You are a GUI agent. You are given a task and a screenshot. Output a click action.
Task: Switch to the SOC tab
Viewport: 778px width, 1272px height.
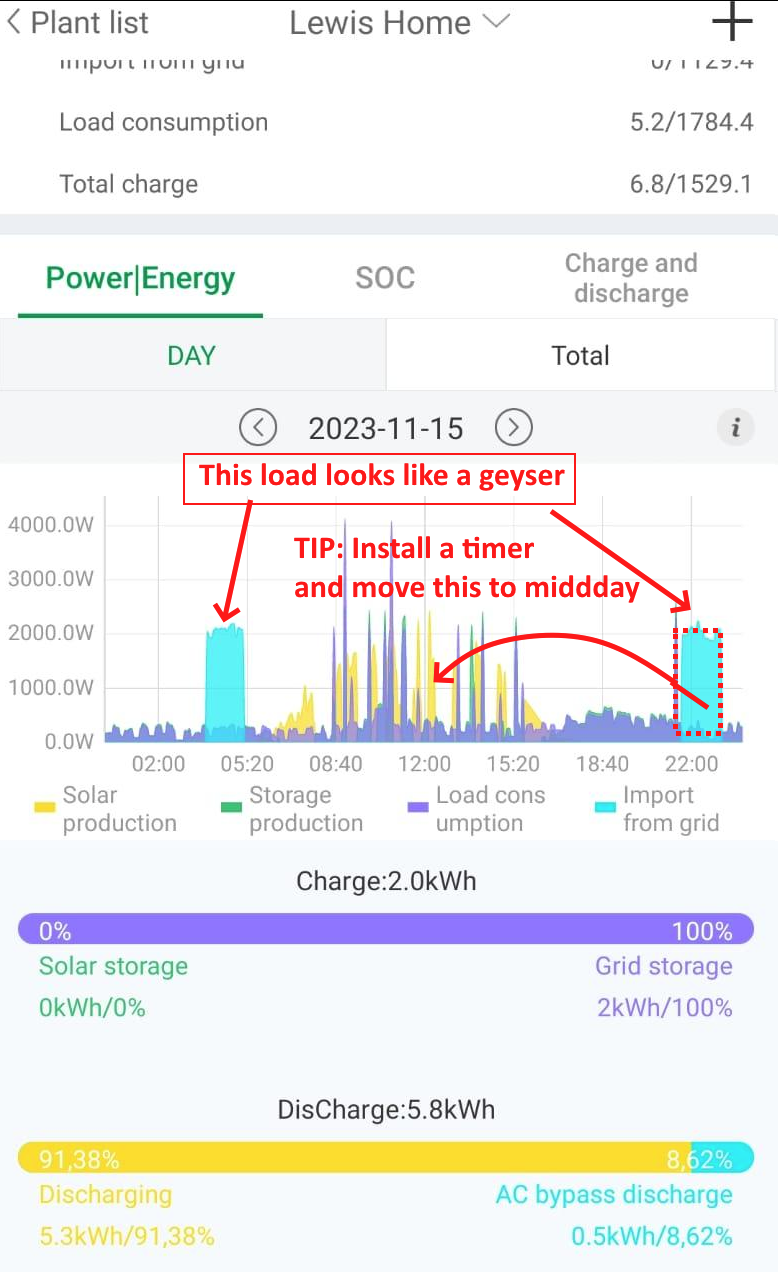click(x=385, y=277)
